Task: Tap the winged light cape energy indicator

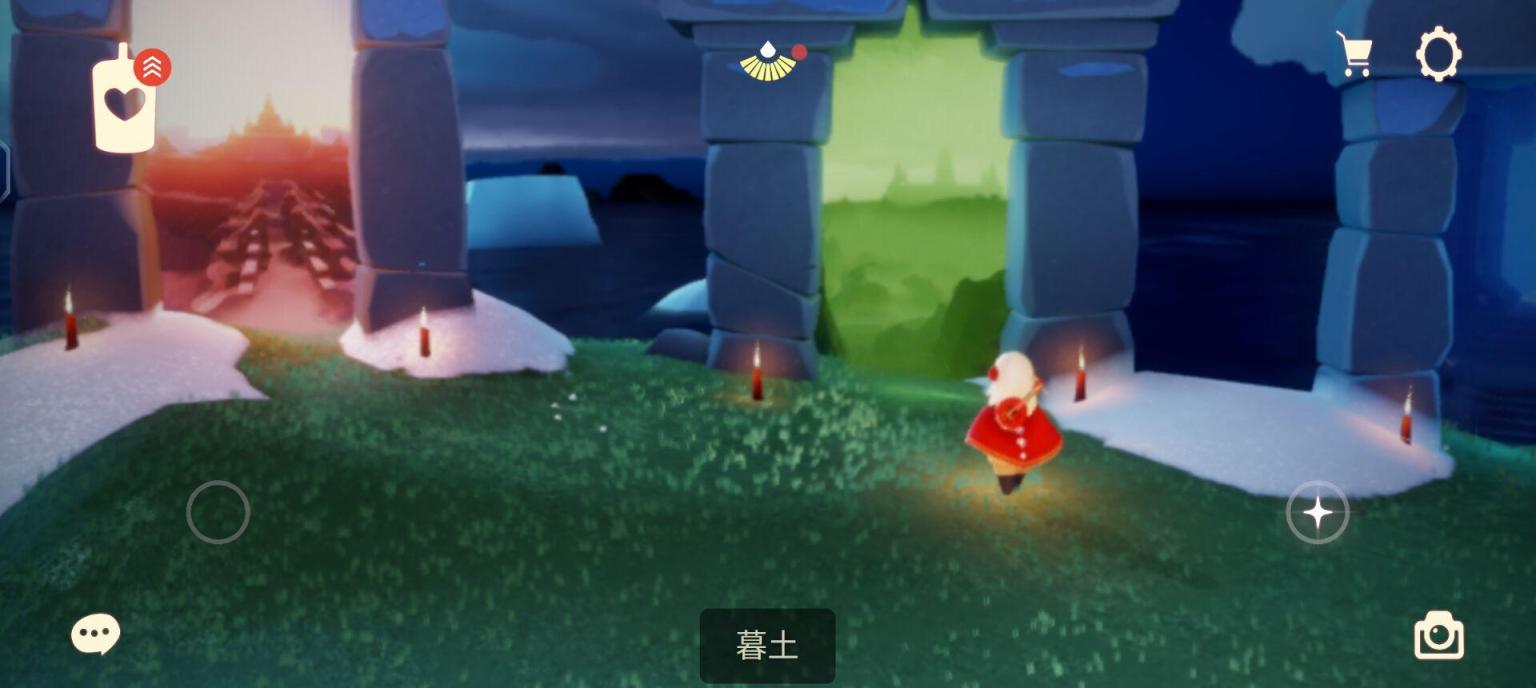Action: click(x=768, y=62)
